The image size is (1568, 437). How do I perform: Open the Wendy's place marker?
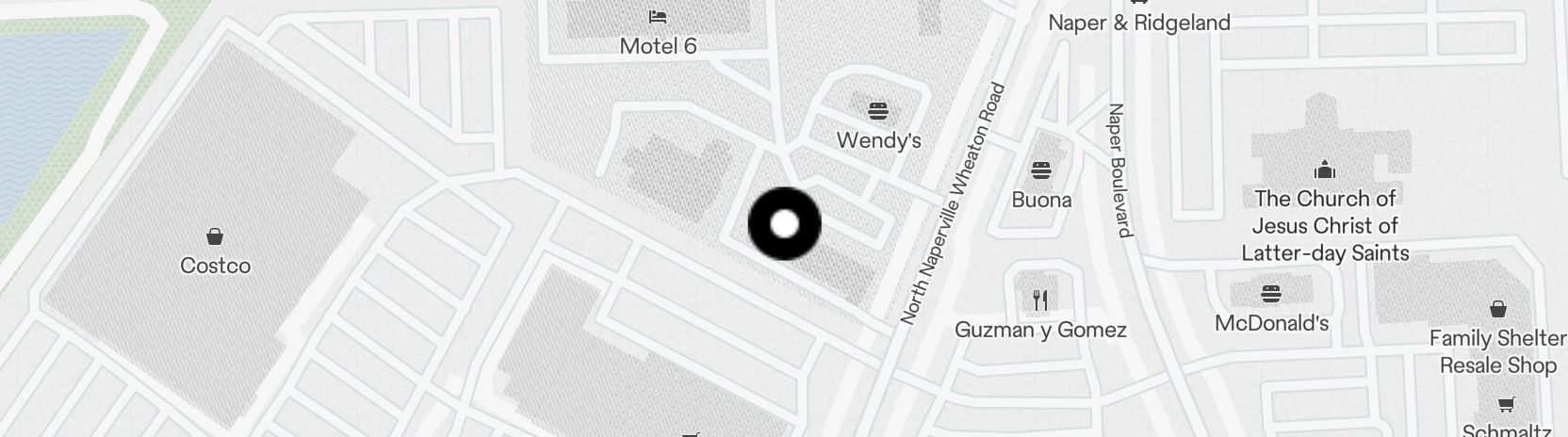(x=878, y=112)
